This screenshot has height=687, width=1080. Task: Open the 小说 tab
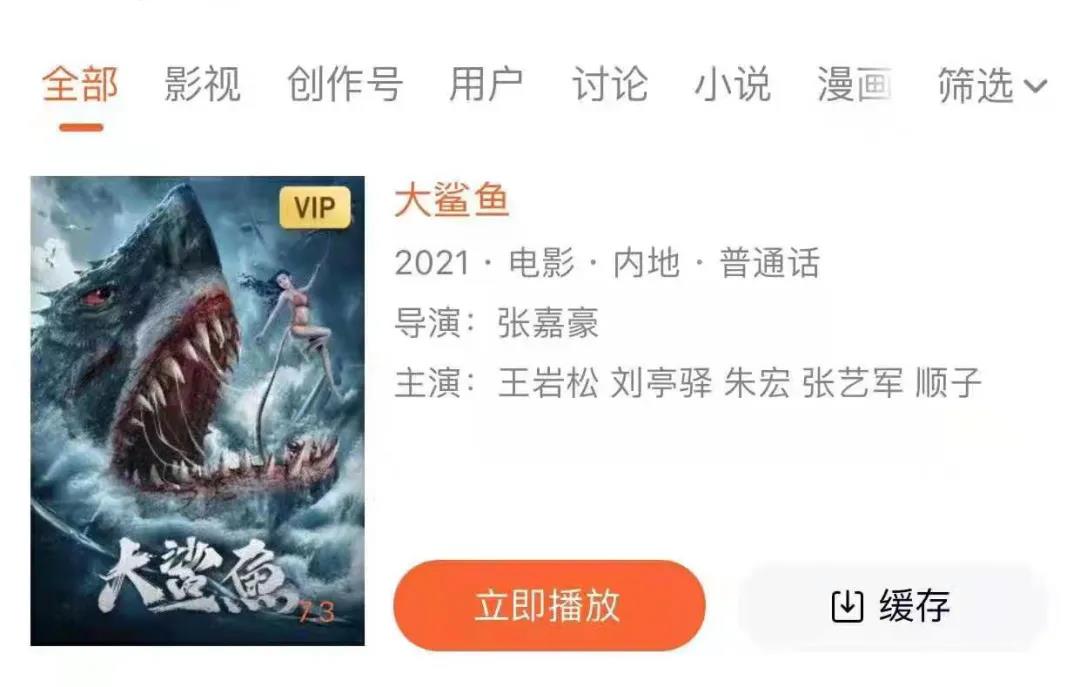click(x=732, y=85)
